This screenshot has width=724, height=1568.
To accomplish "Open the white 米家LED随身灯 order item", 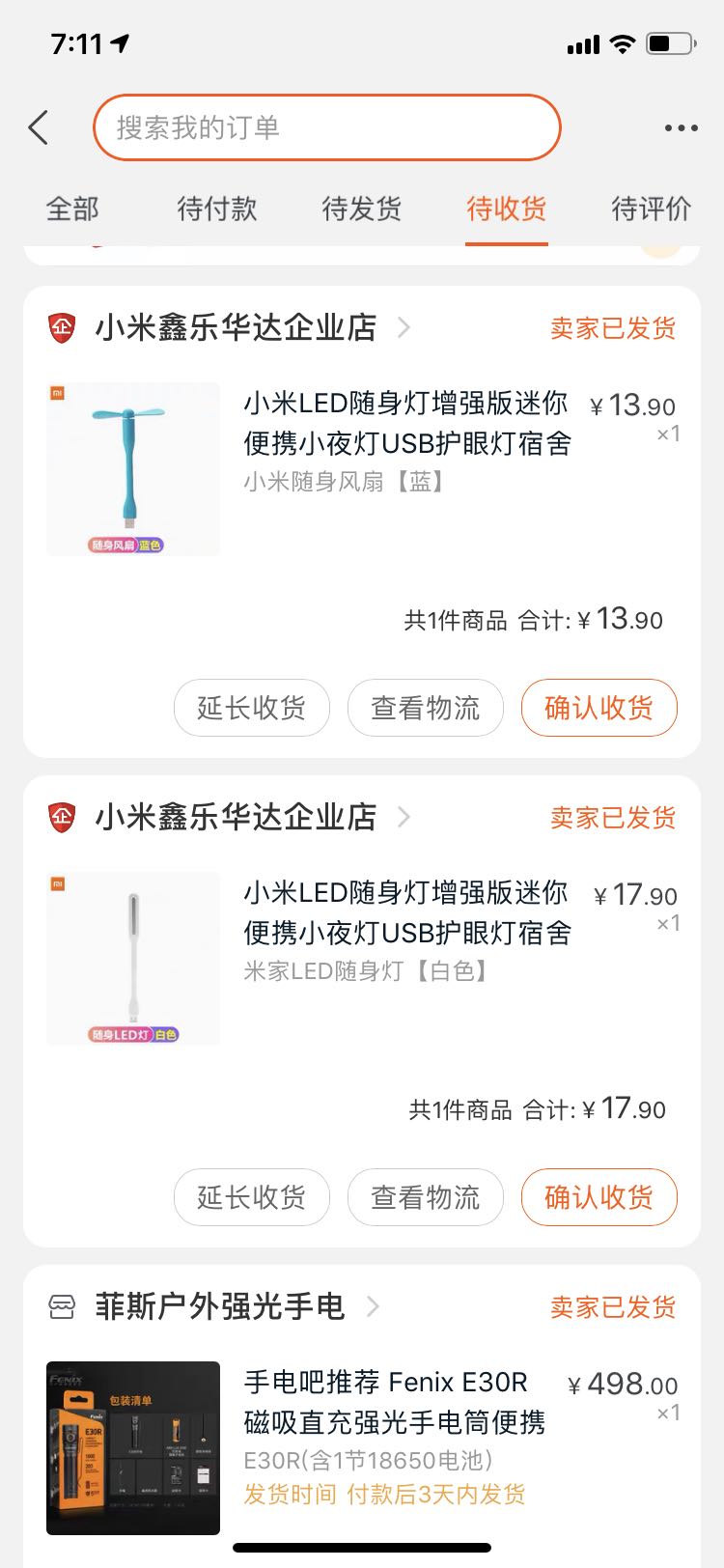I will [405, 932].
